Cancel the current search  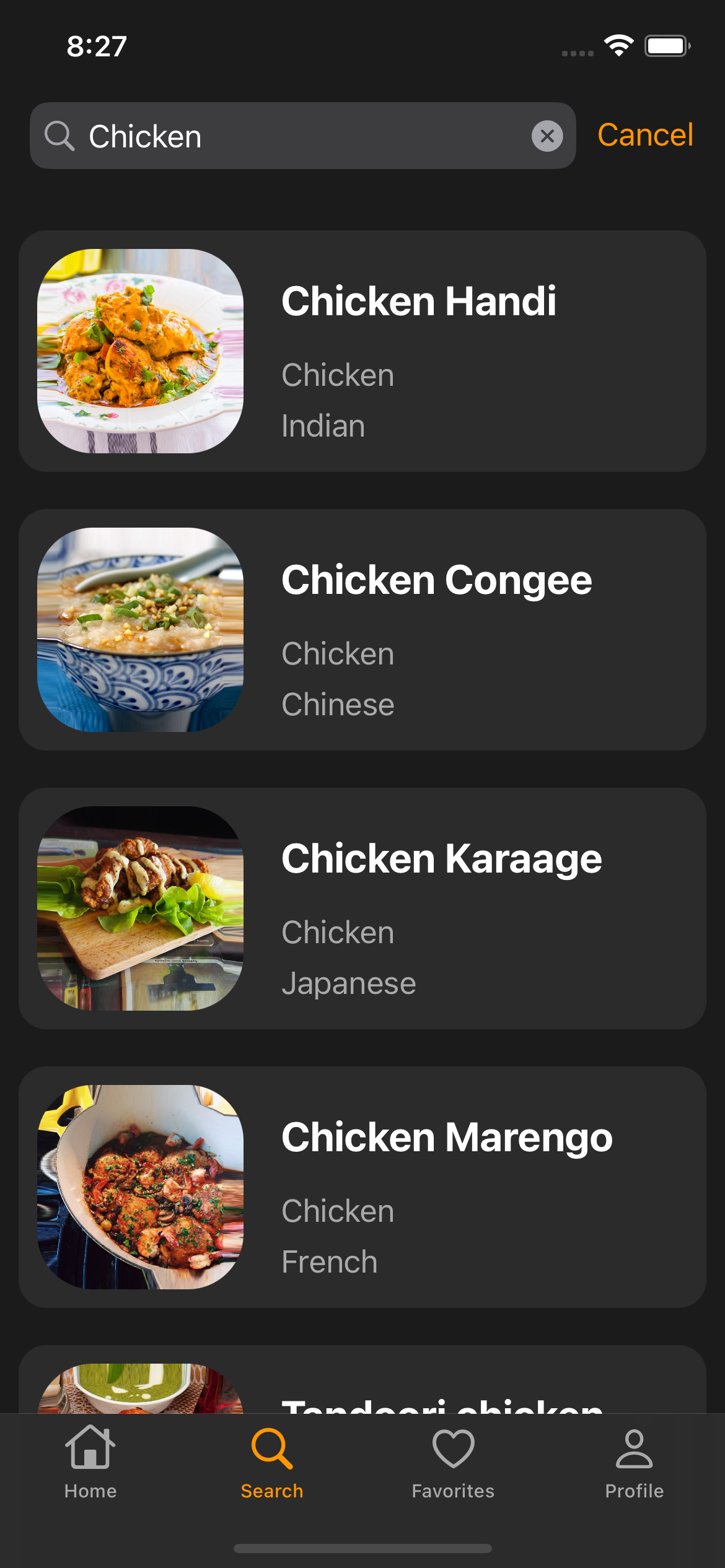point(644,135)
